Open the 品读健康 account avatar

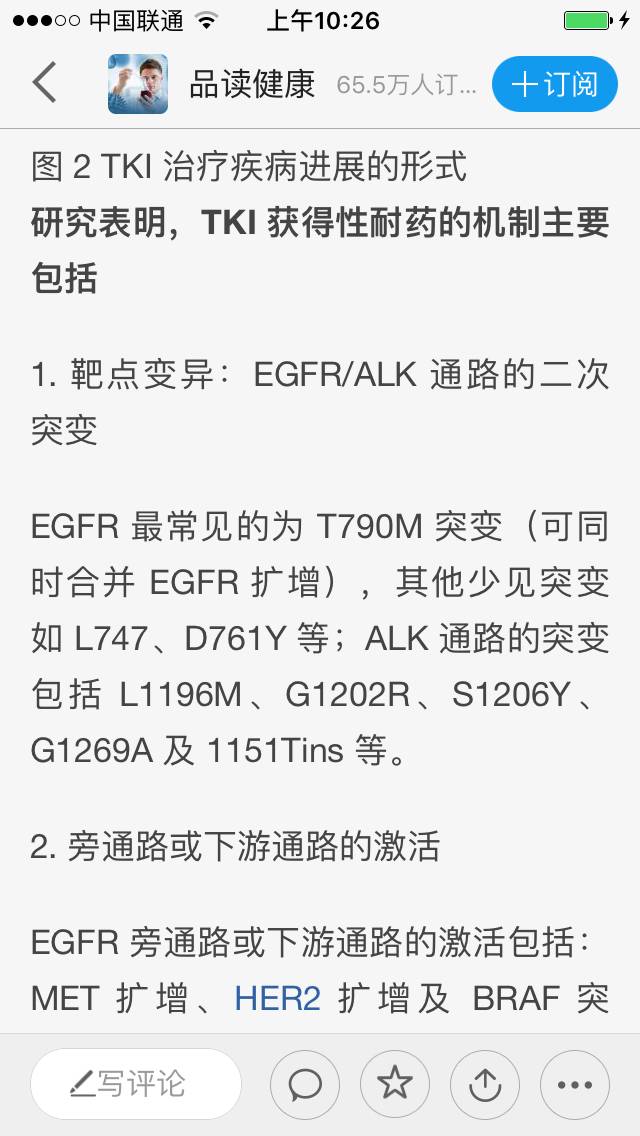coord(138,84)
